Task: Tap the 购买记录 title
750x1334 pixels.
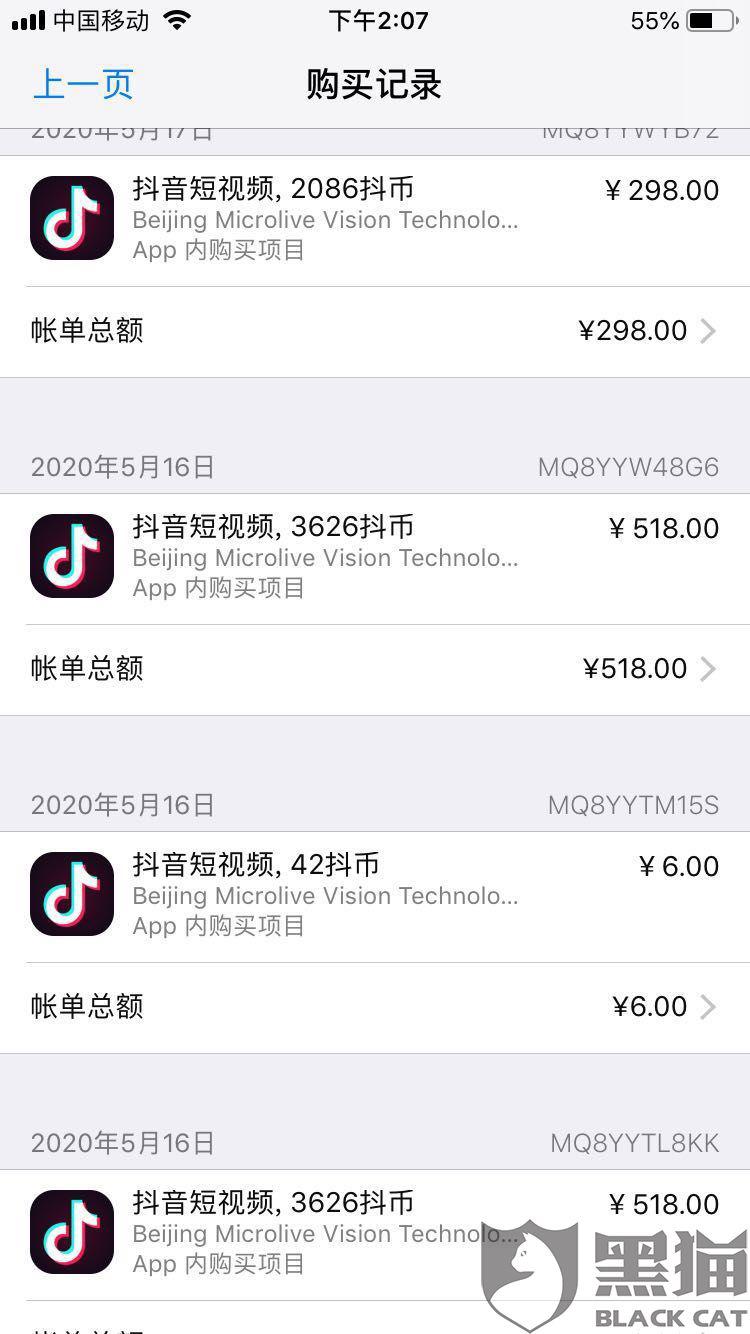Action: [x=375, y=85]
